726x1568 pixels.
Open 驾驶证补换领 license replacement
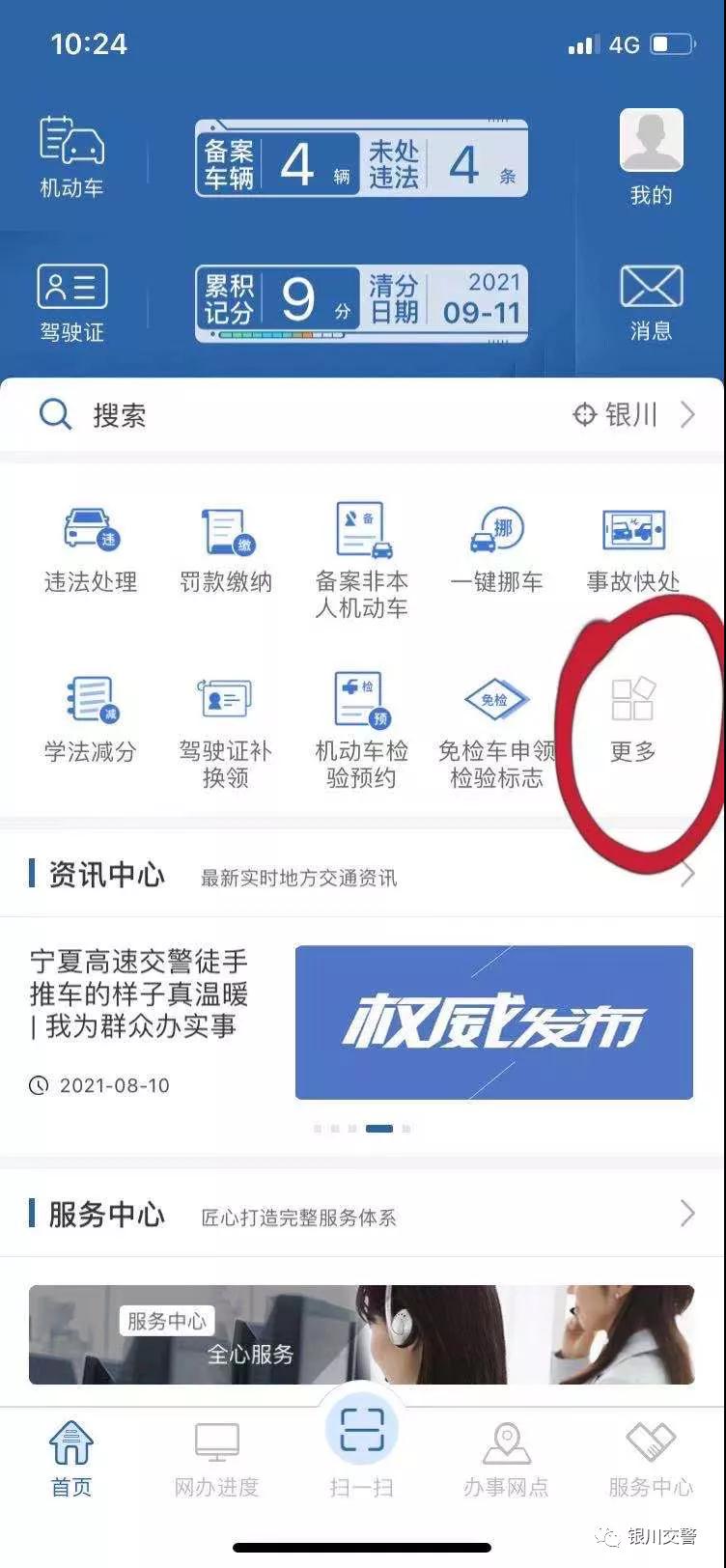click(x=226, y=730)
